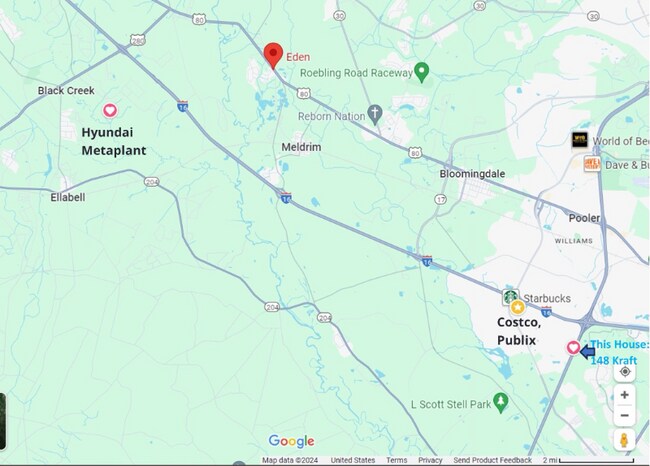Open the Starbucks place marker
This screenshot has width=650, height=466.
tap(511, 297)
